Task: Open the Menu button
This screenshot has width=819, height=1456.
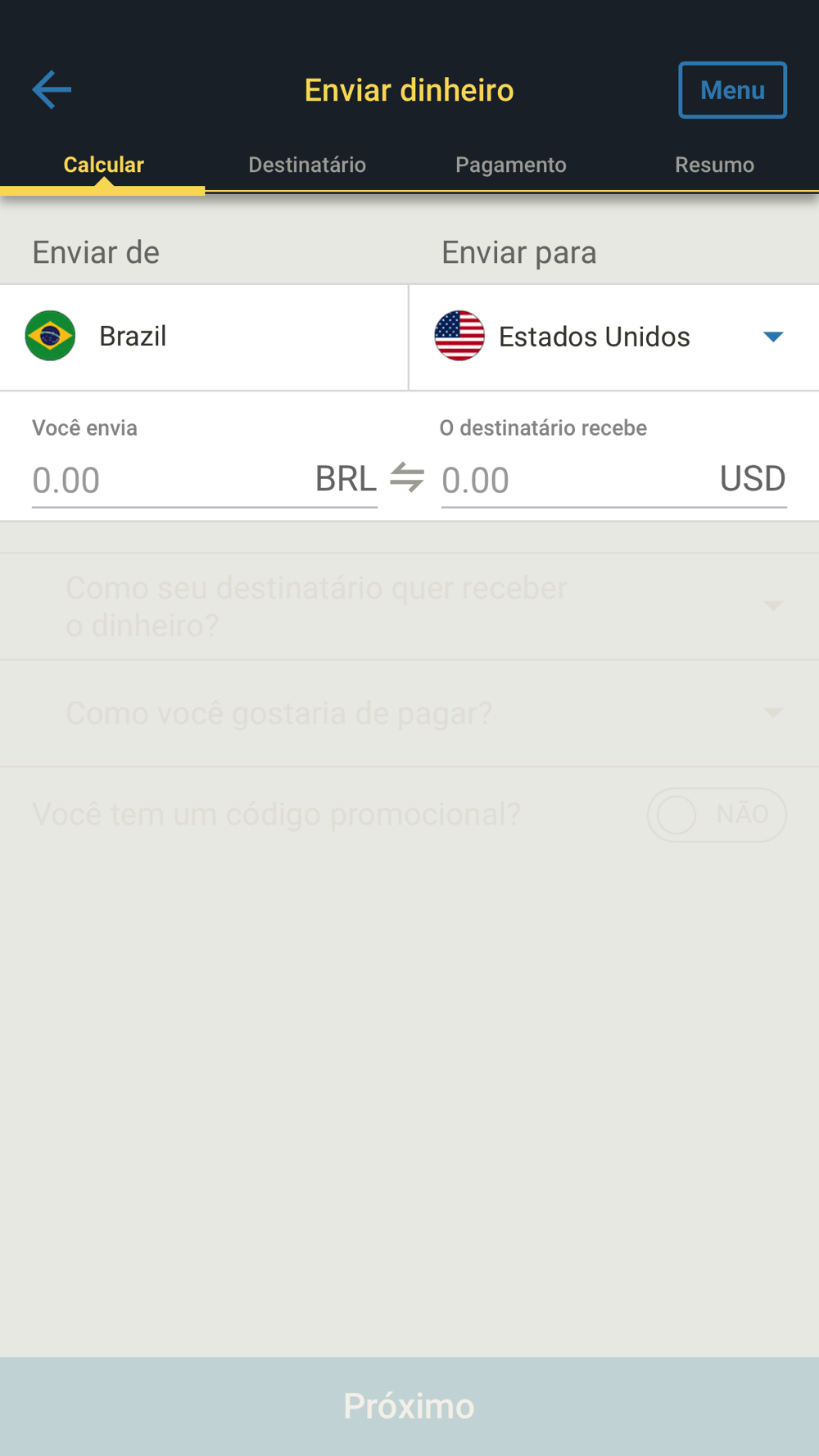Action: (732, 90)
